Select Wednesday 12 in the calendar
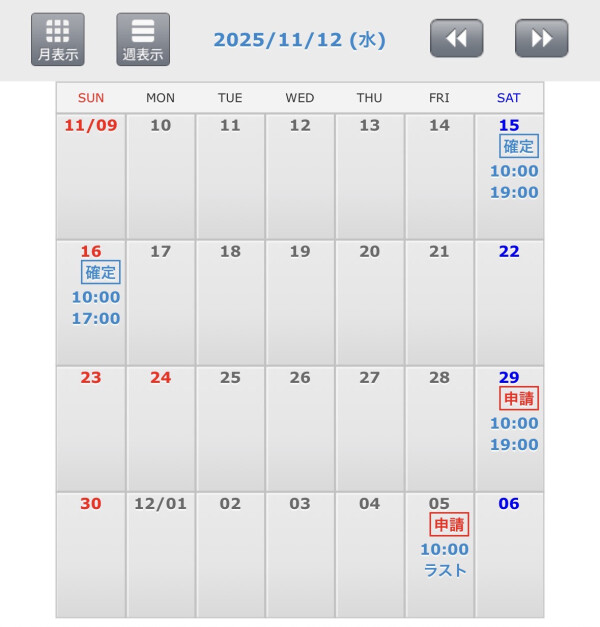 pos(300,176)
